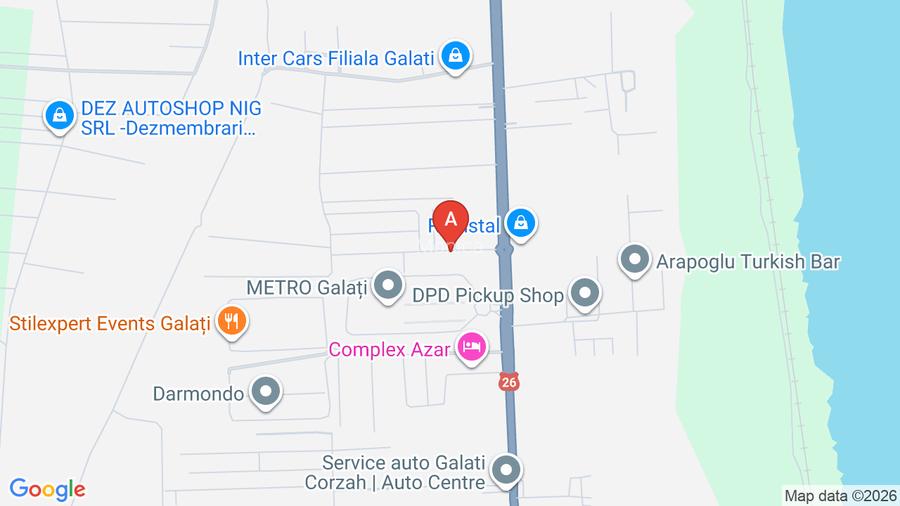Open the Service auto Galati Corzah marker
This screenshot has height=506, width=900.
coord(508,469)
